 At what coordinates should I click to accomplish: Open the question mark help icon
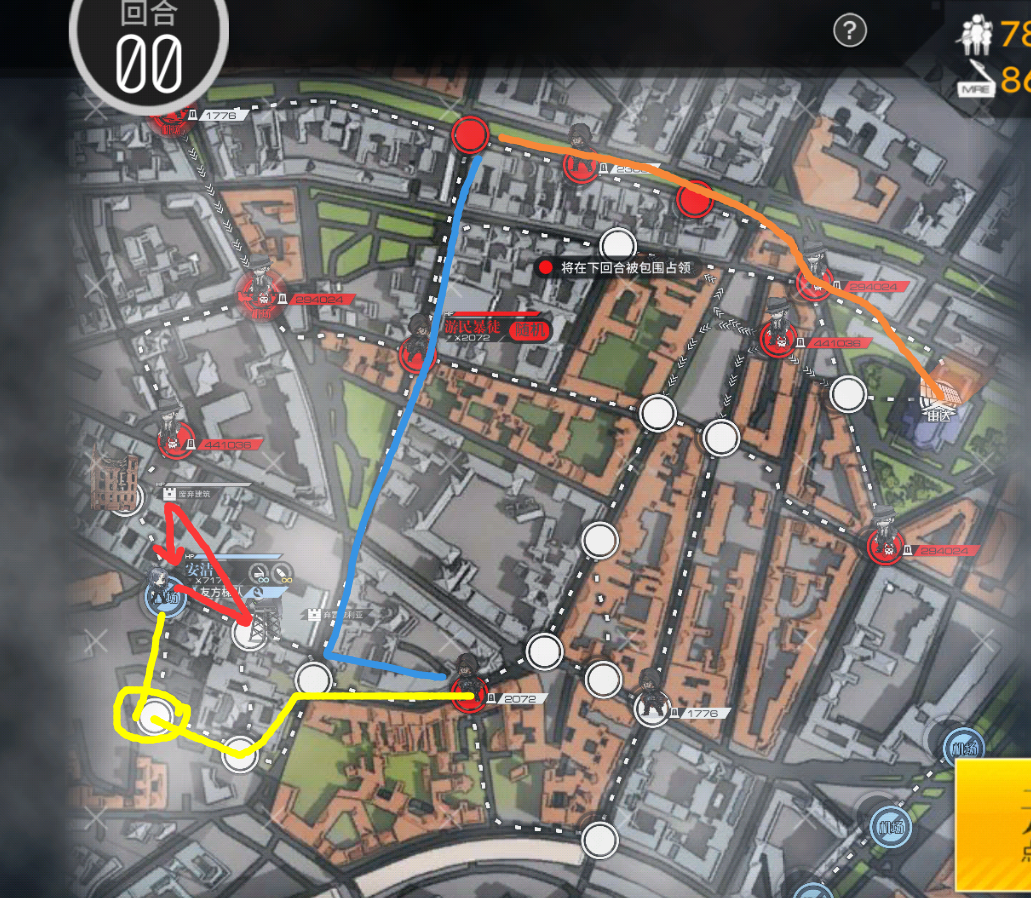[x=849, y=31]
